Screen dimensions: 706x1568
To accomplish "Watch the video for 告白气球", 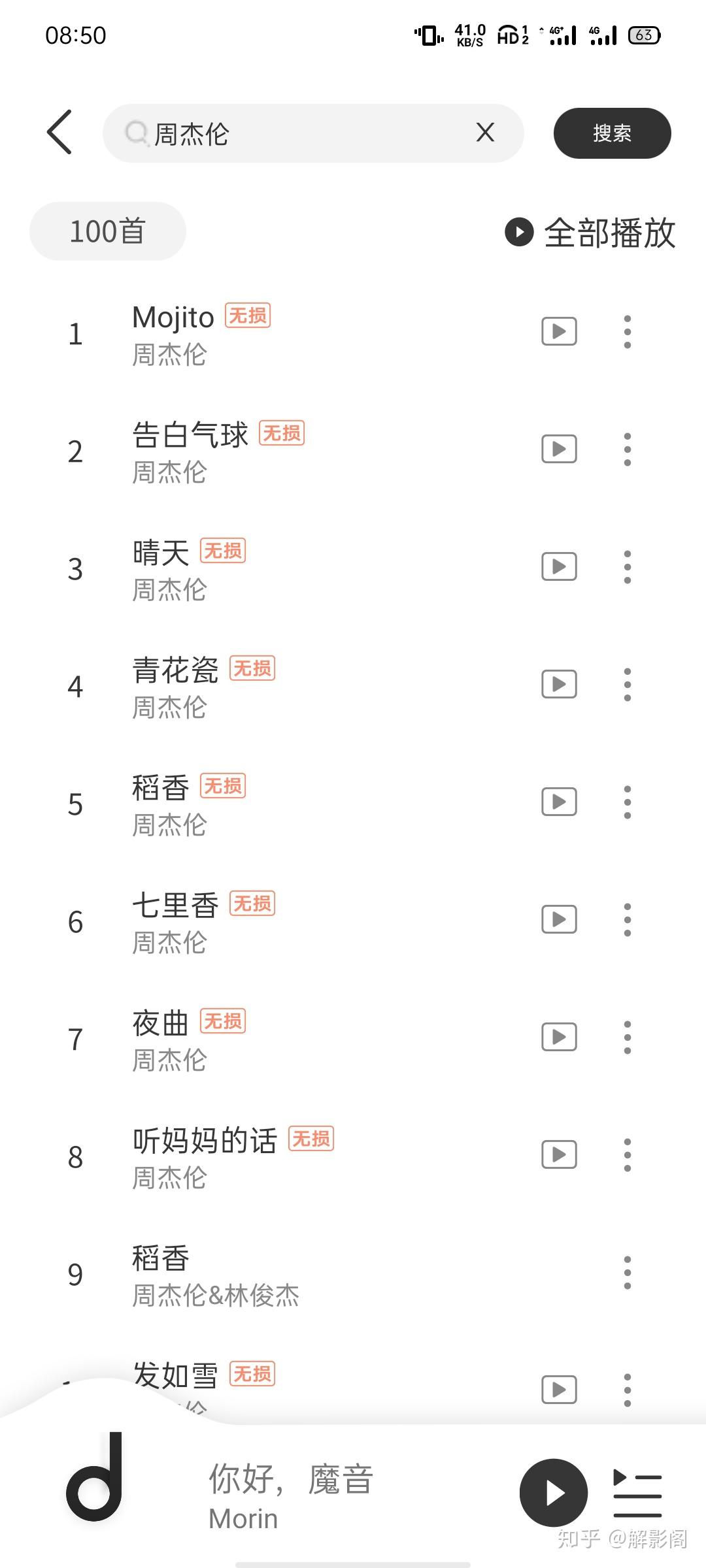I will 559,449.
